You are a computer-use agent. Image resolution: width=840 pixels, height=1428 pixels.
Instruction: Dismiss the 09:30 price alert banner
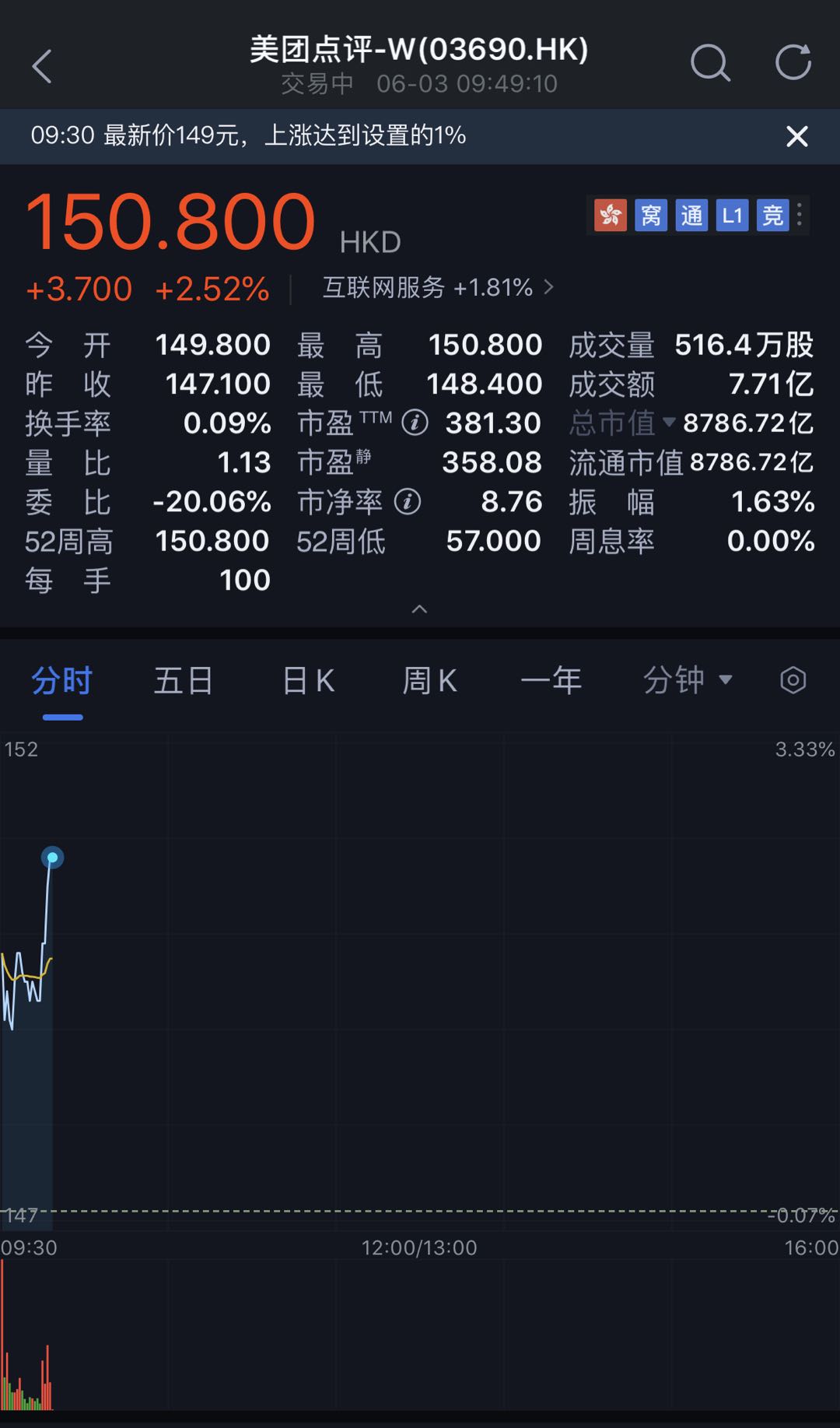796,137
